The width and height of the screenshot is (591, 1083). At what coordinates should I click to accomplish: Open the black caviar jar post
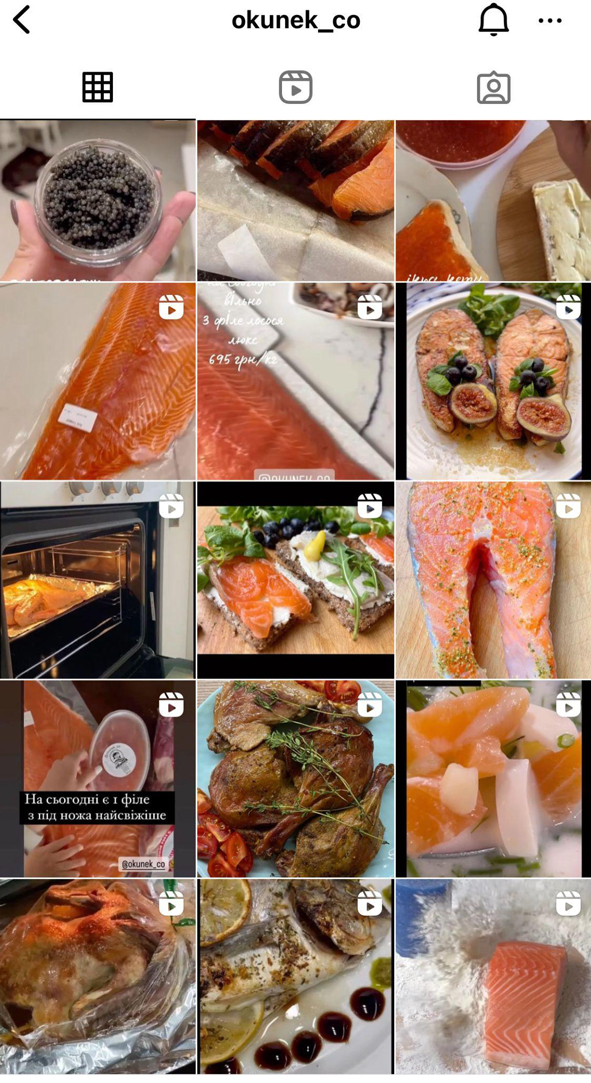97,200
